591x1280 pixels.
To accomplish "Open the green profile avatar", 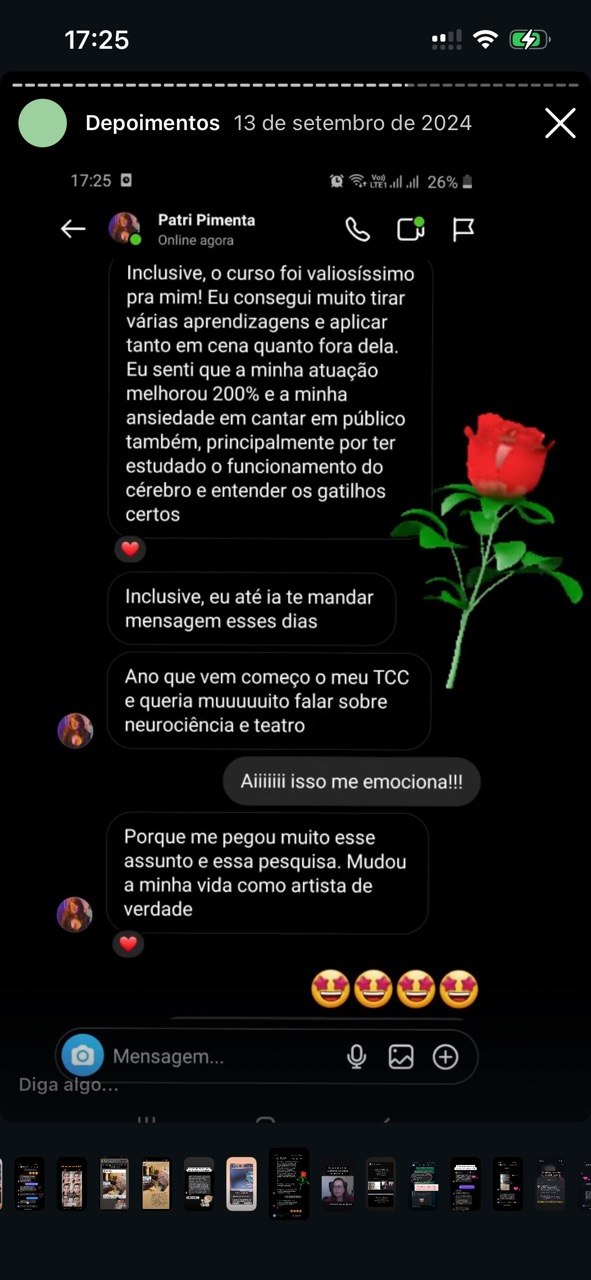I will 43,123.
